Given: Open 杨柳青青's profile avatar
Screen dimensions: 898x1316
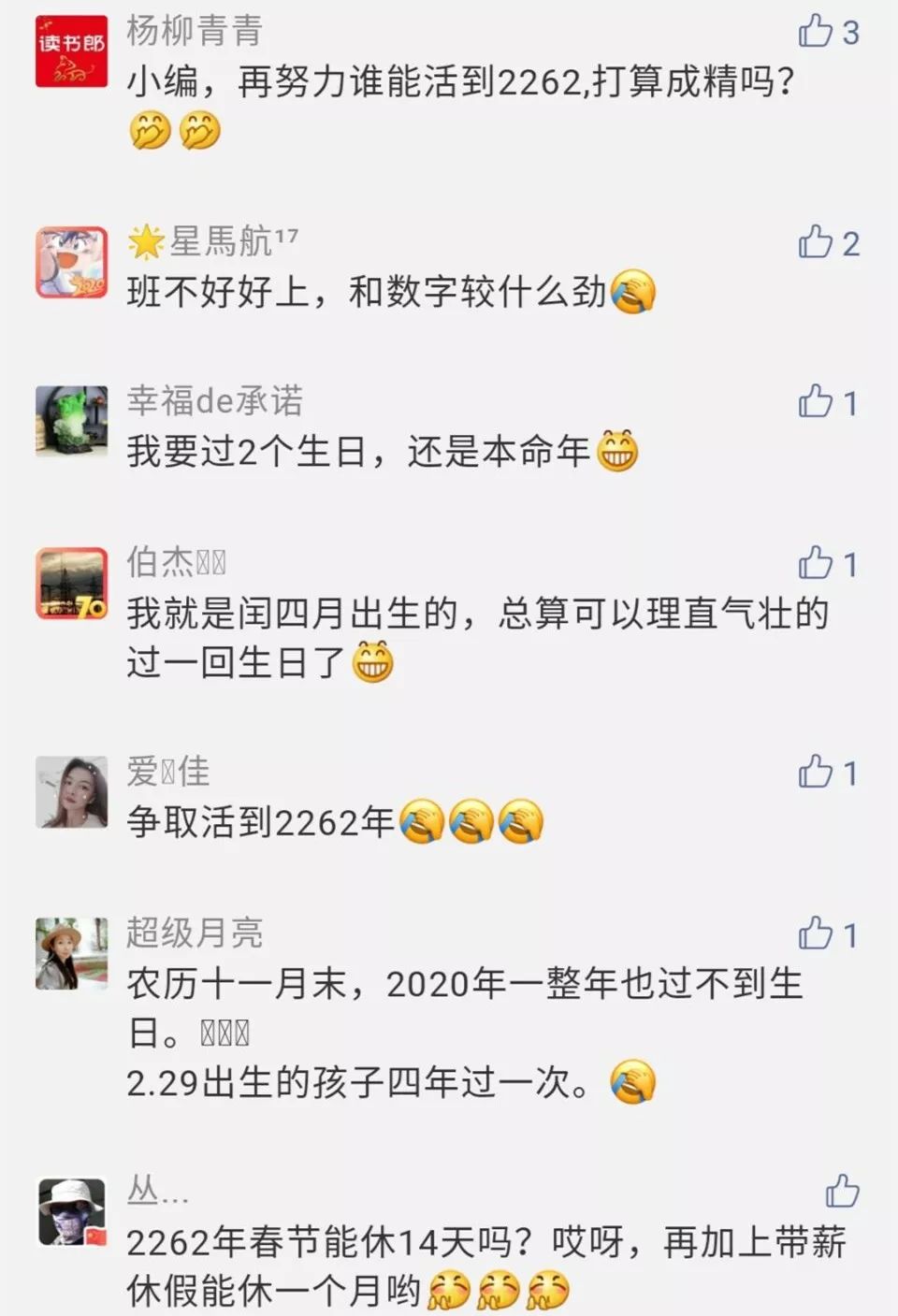Looking at the screenshot, I should [71, 51].
